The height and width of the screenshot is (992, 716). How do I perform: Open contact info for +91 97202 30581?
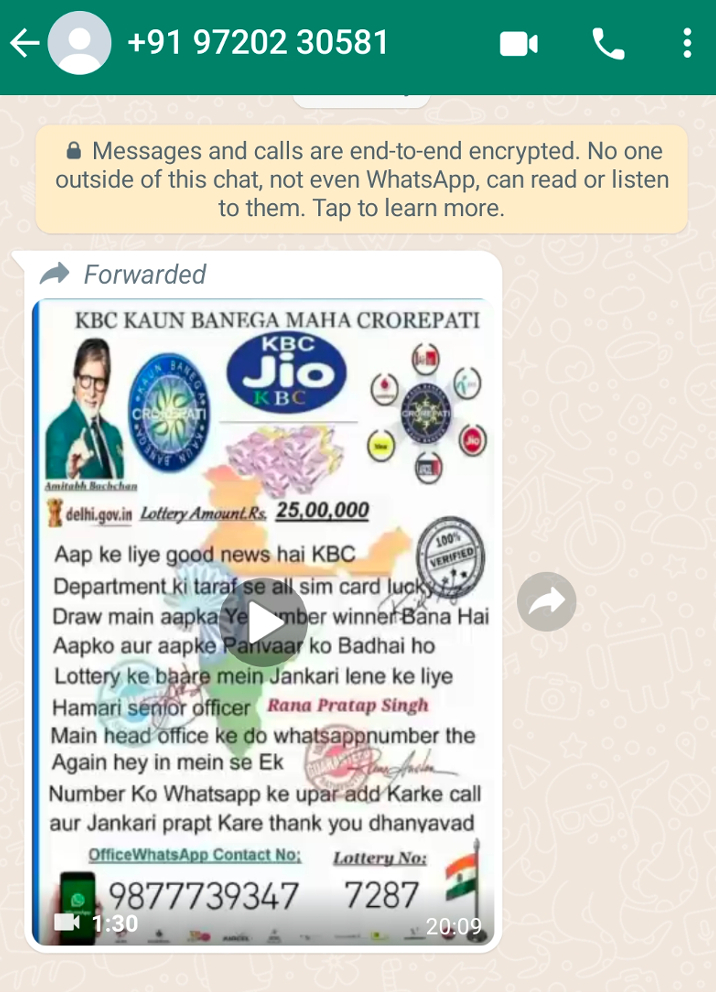[257, 42]
